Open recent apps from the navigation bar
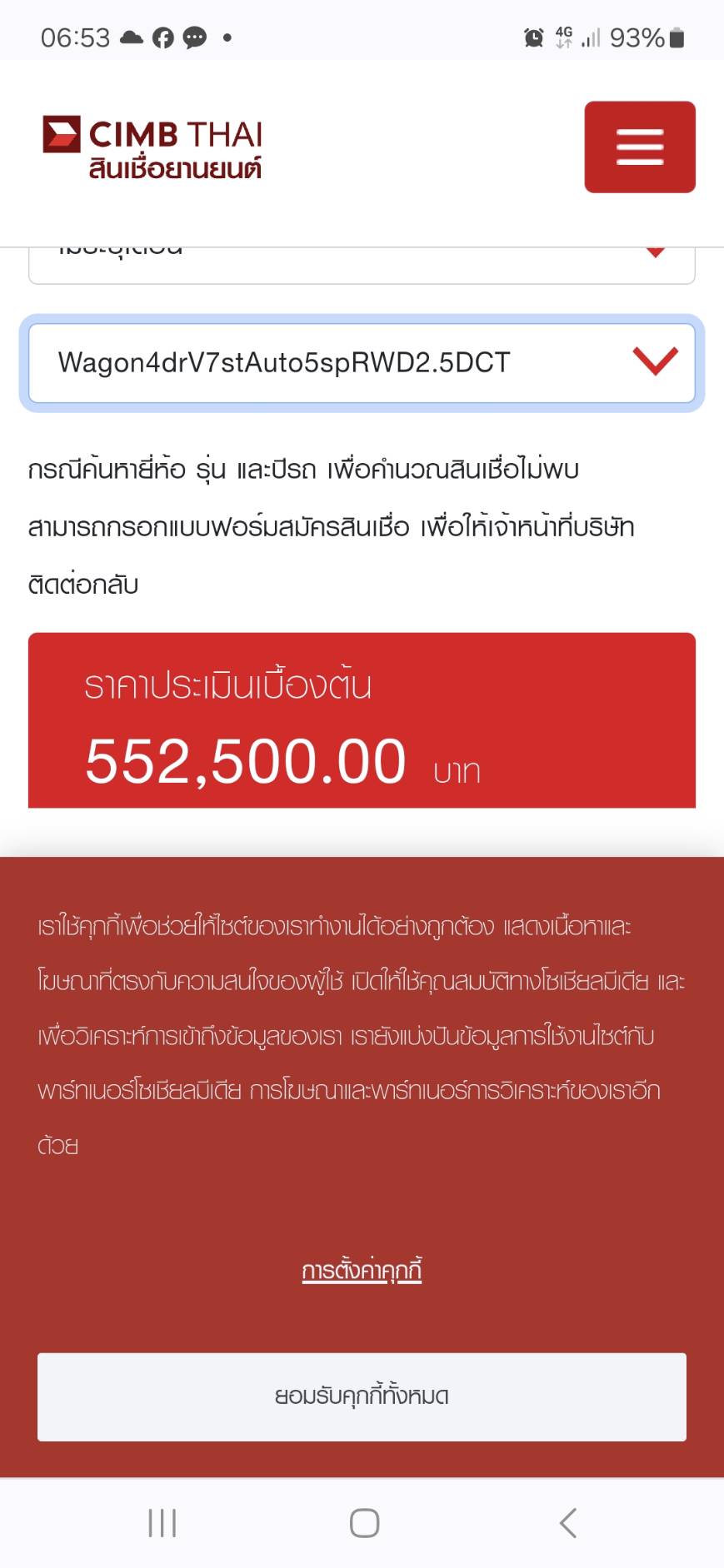The image size is (724, 1568). pyautogui.click(x=162, y=1523)
